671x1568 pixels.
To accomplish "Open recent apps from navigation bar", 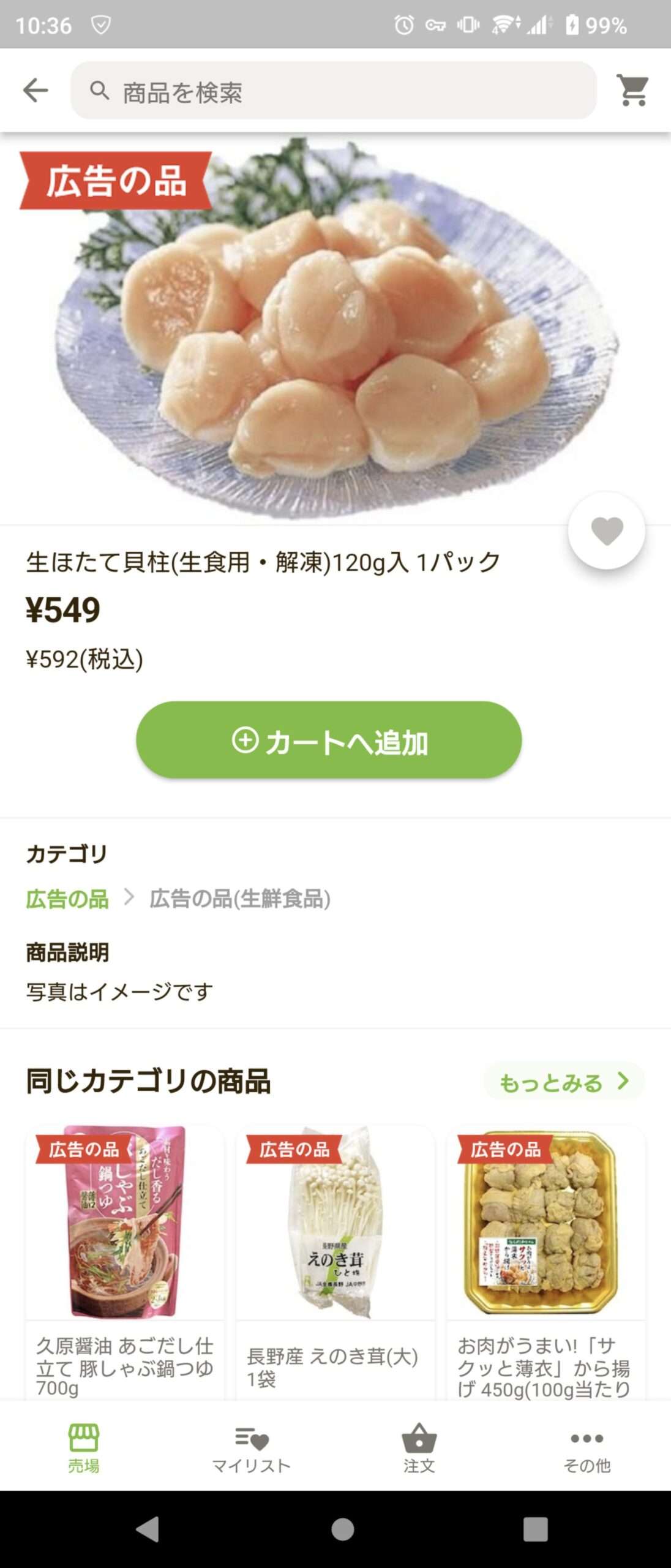I will pos(535,1529).
